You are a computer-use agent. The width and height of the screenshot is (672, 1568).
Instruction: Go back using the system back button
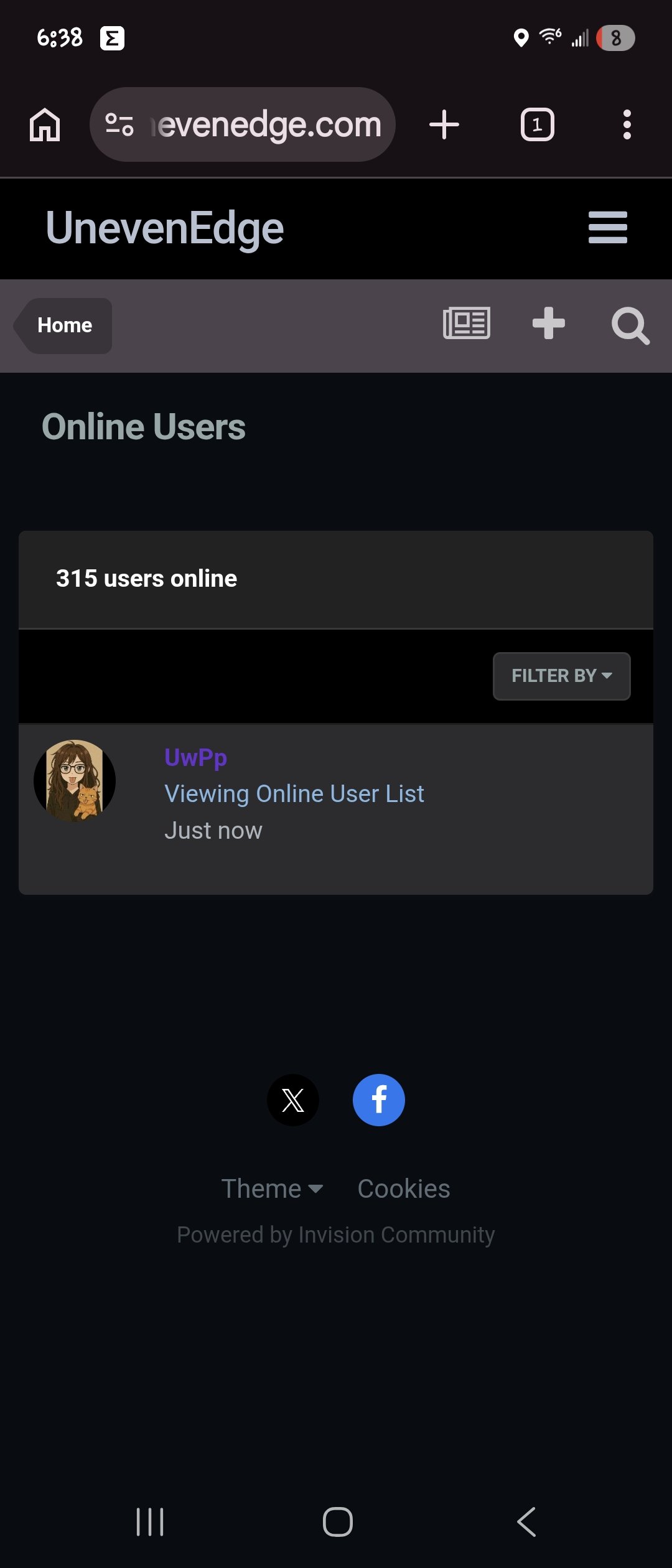pyautogui.click(x=526, y=1522)
